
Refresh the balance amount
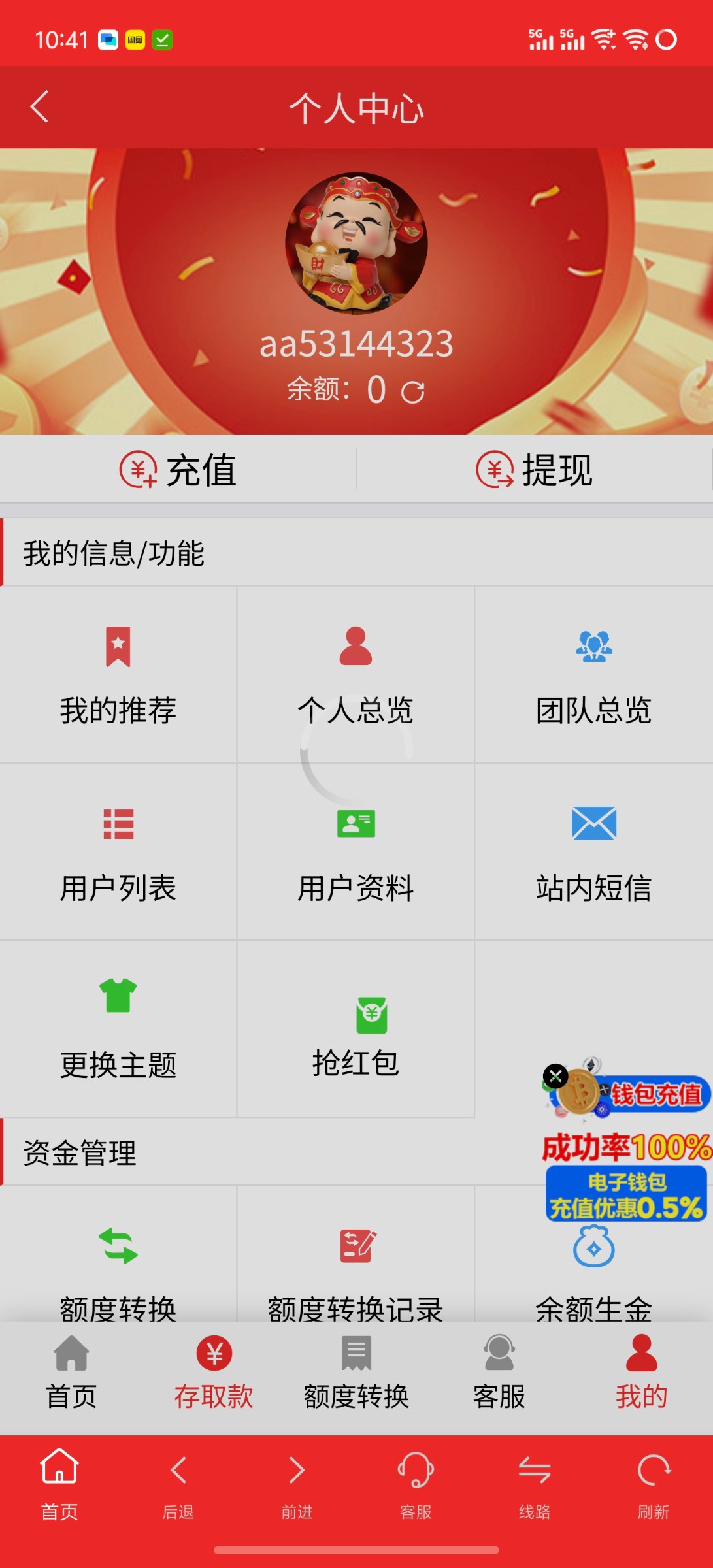click(x=412, y=392)
